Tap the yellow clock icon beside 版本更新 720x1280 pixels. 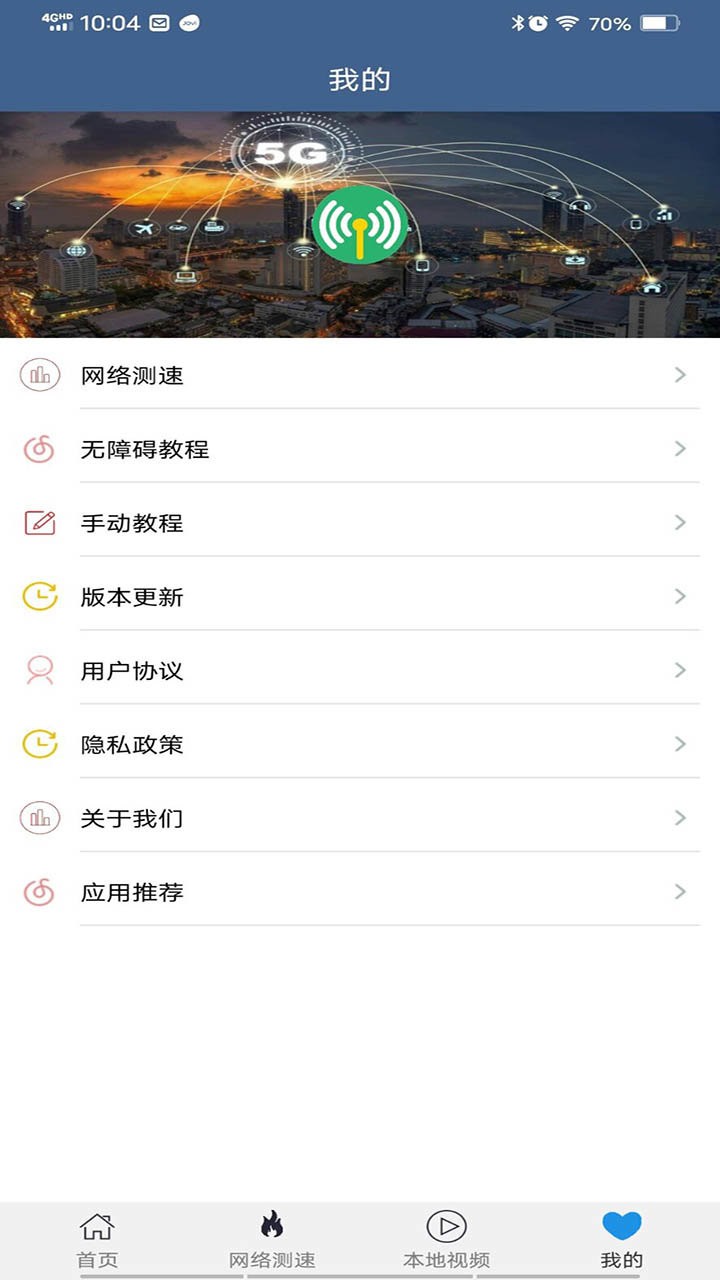40,597
